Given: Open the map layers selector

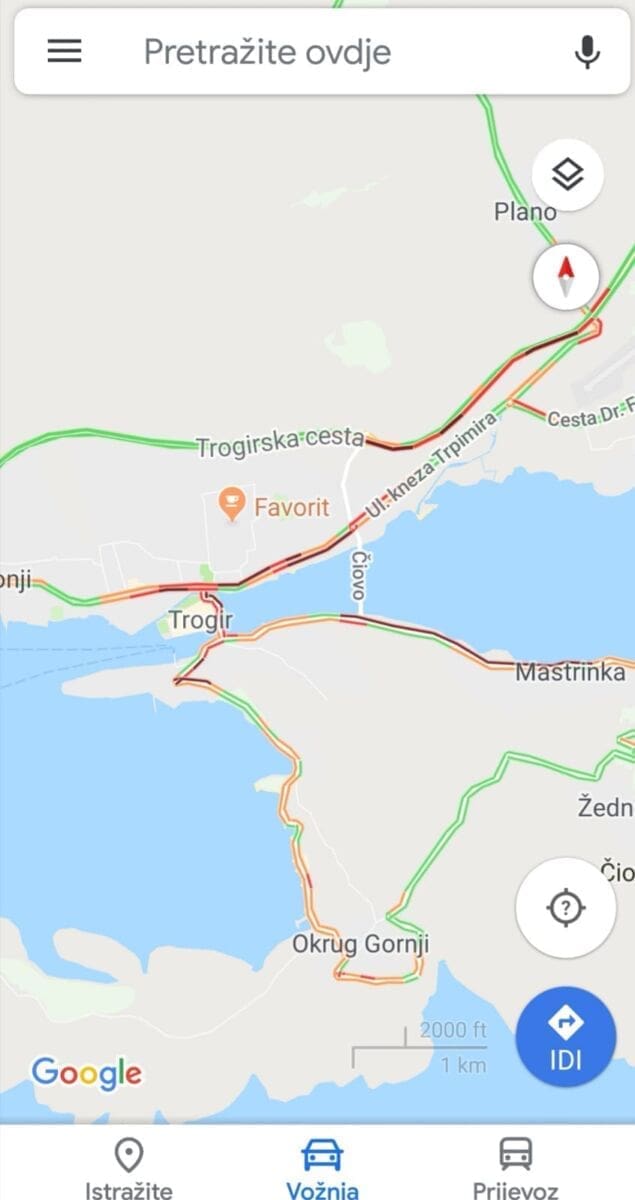Looking at the screenshot, I should [567, 175].
